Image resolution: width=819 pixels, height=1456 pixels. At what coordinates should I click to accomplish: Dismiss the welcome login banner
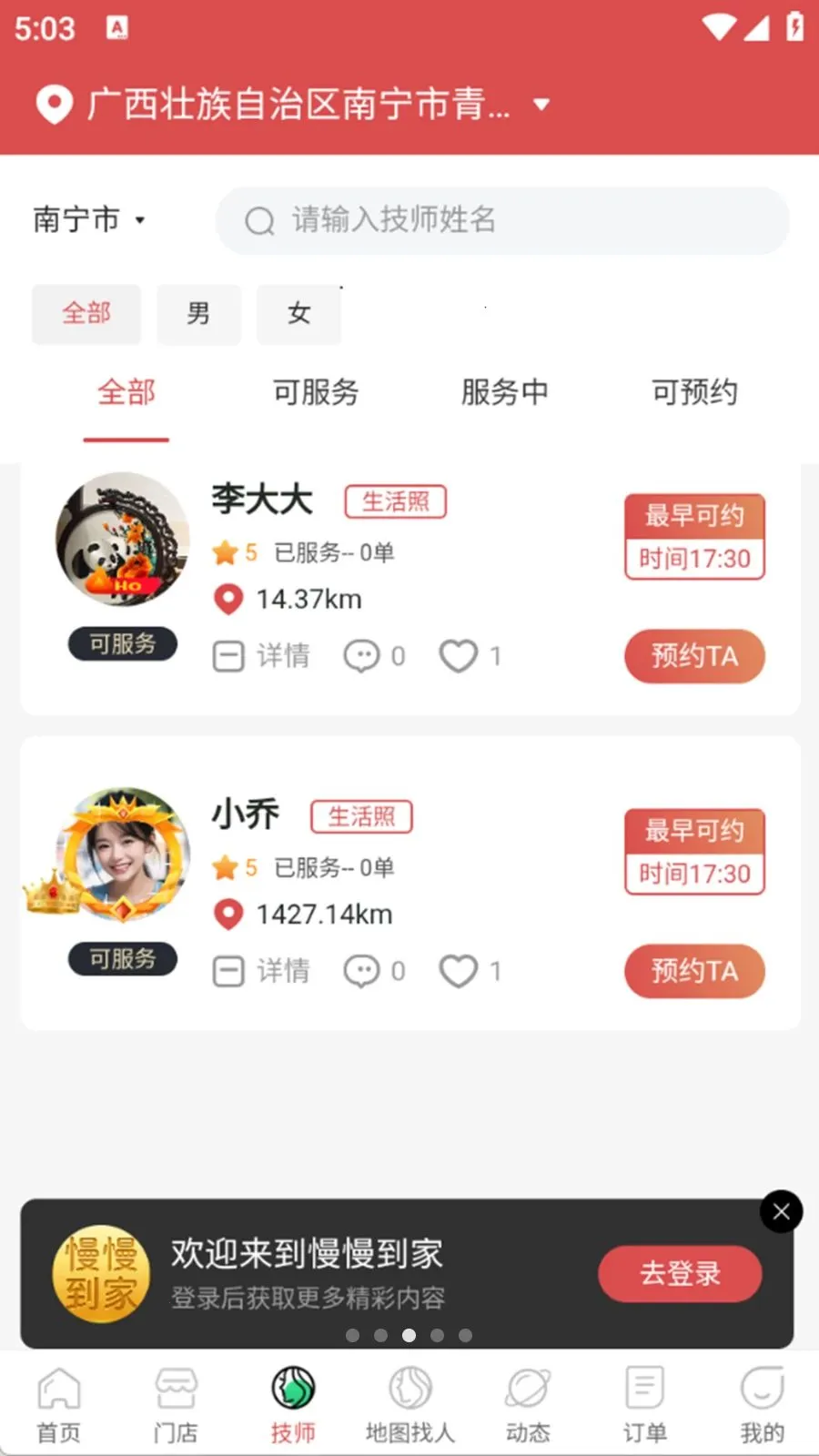coord(781,1211)
